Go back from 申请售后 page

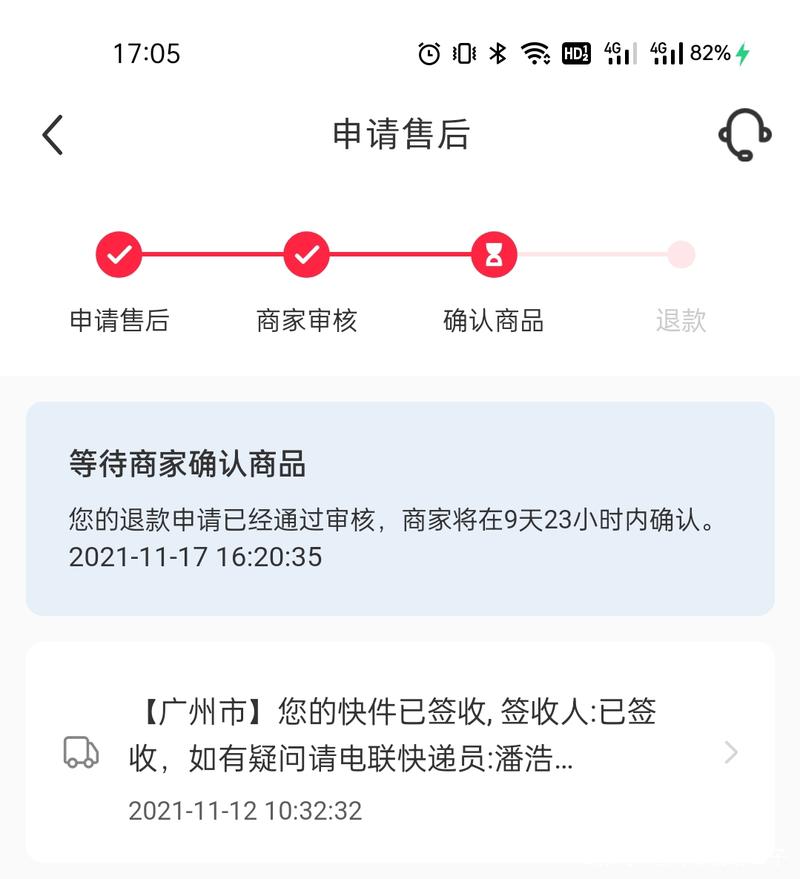click(53, 134)
